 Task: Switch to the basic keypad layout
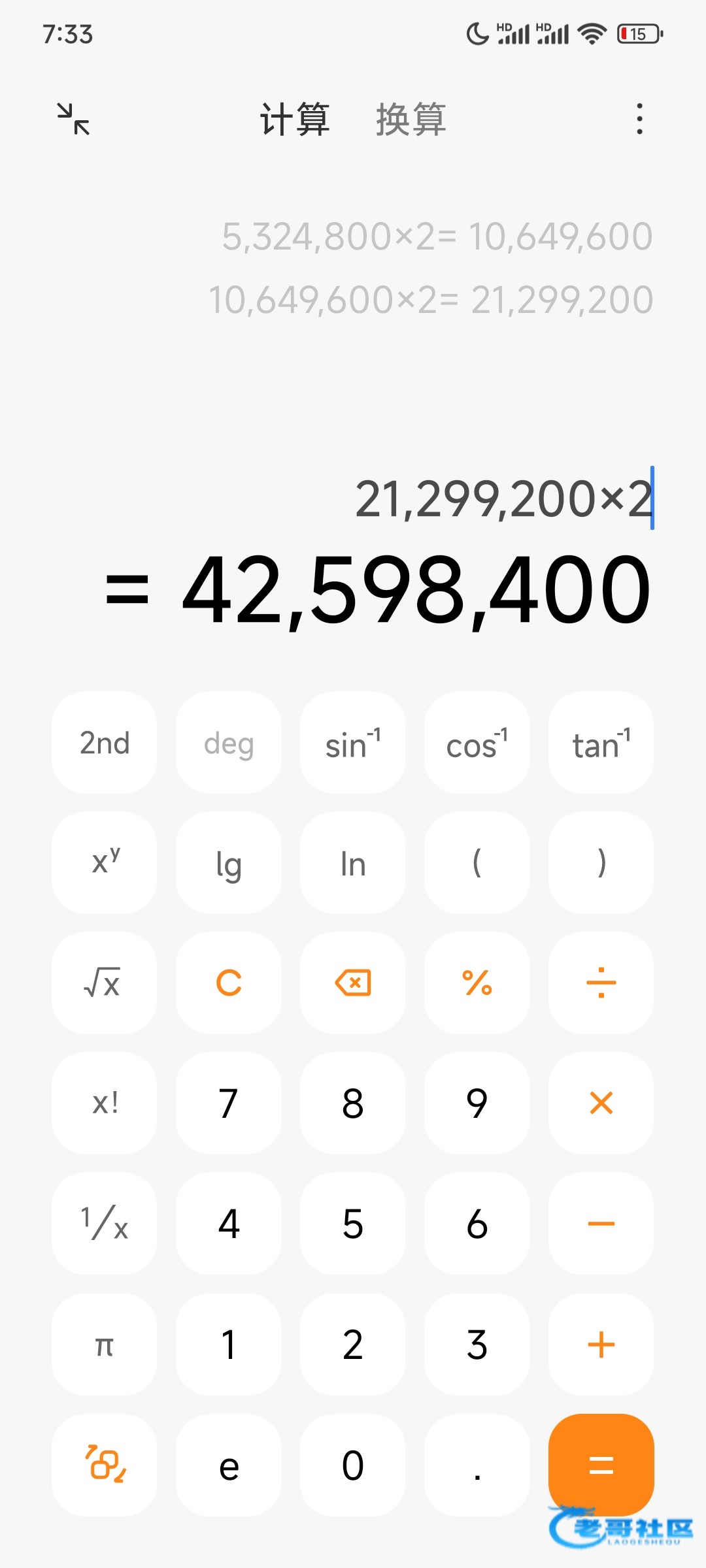point(105,1465)
